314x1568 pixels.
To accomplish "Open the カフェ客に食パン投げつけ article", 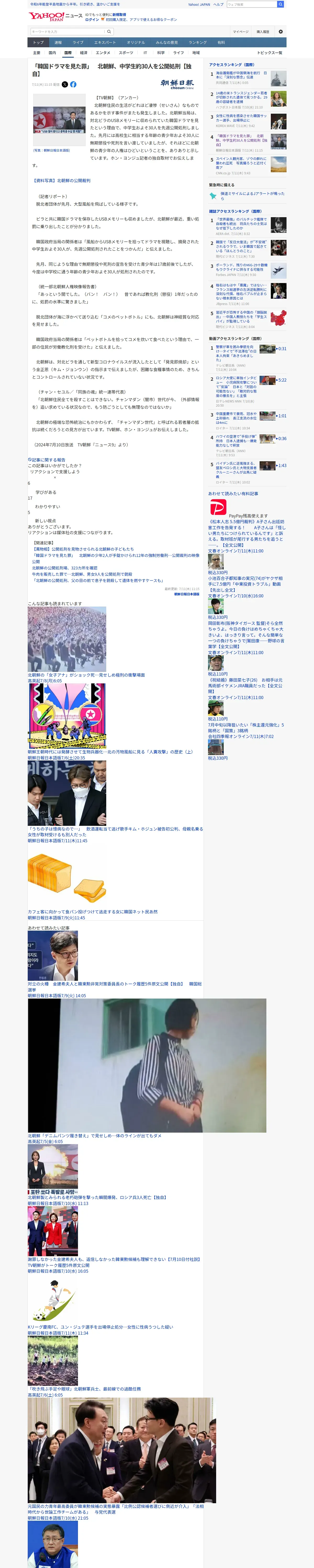I will click(x=93, y=912).
